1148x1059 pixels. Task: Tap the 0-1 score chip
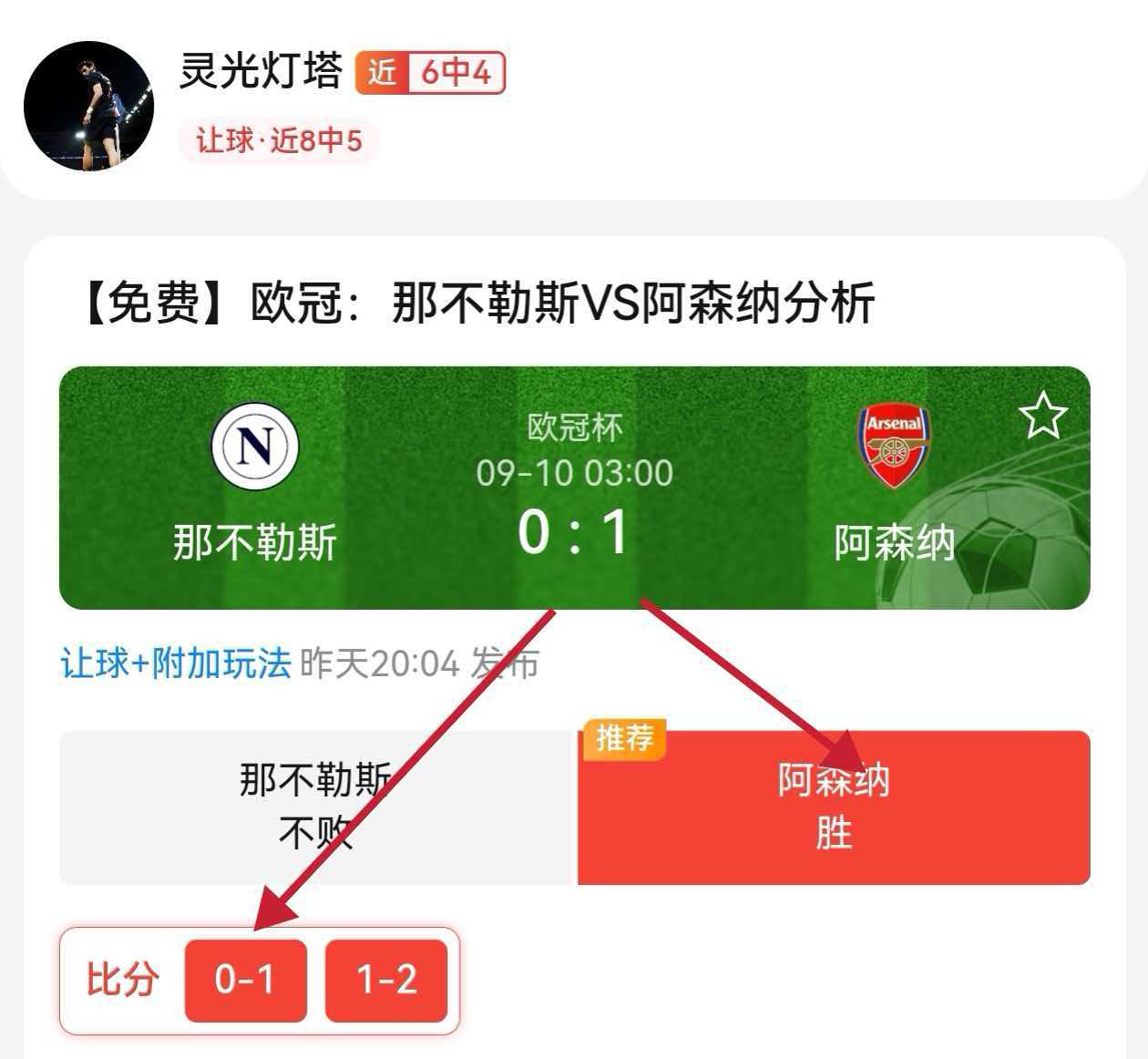[x=245, y=981]
